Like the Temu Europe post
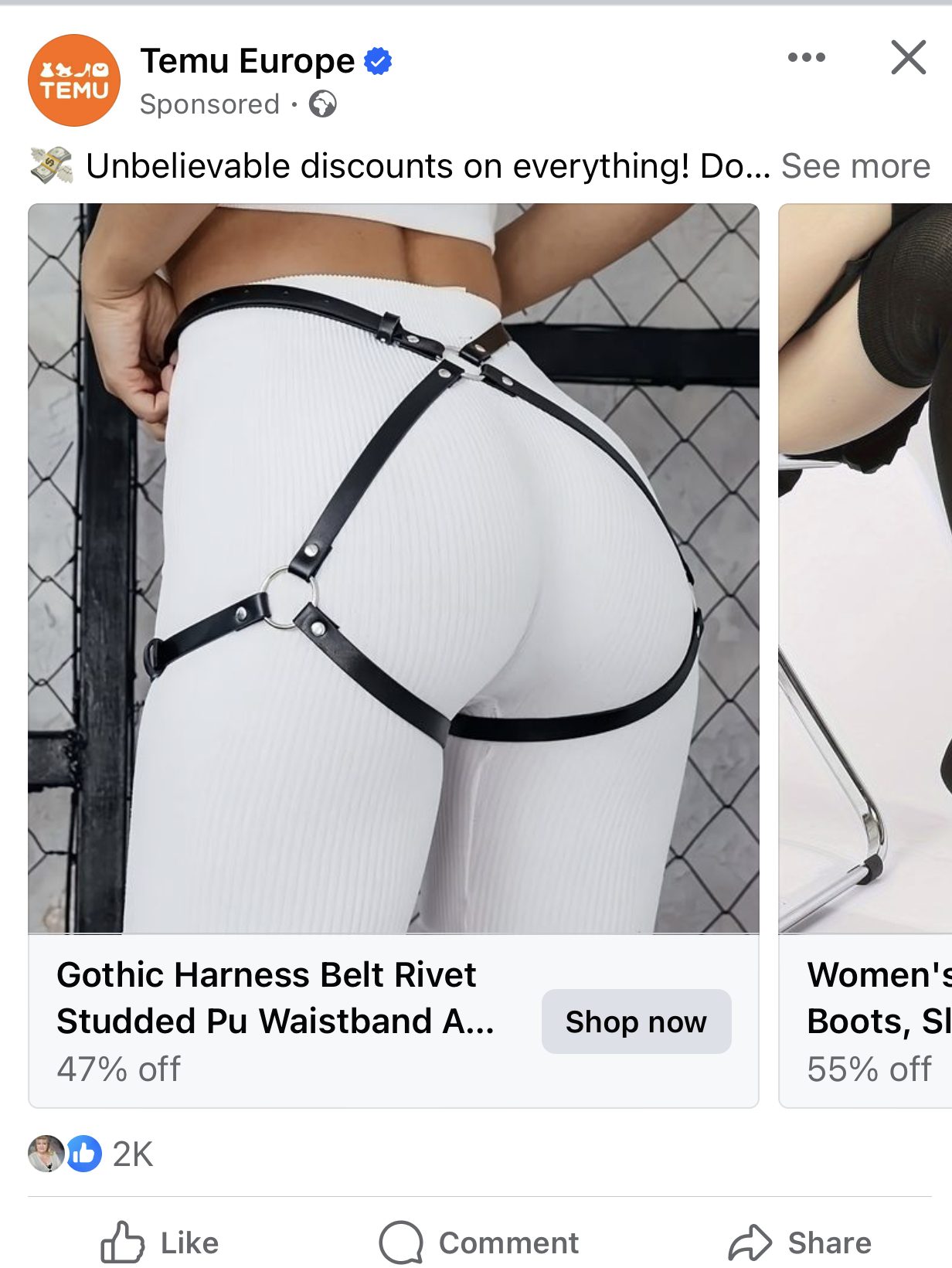This screenshot has width=952, height=1268. point(161,1243)
